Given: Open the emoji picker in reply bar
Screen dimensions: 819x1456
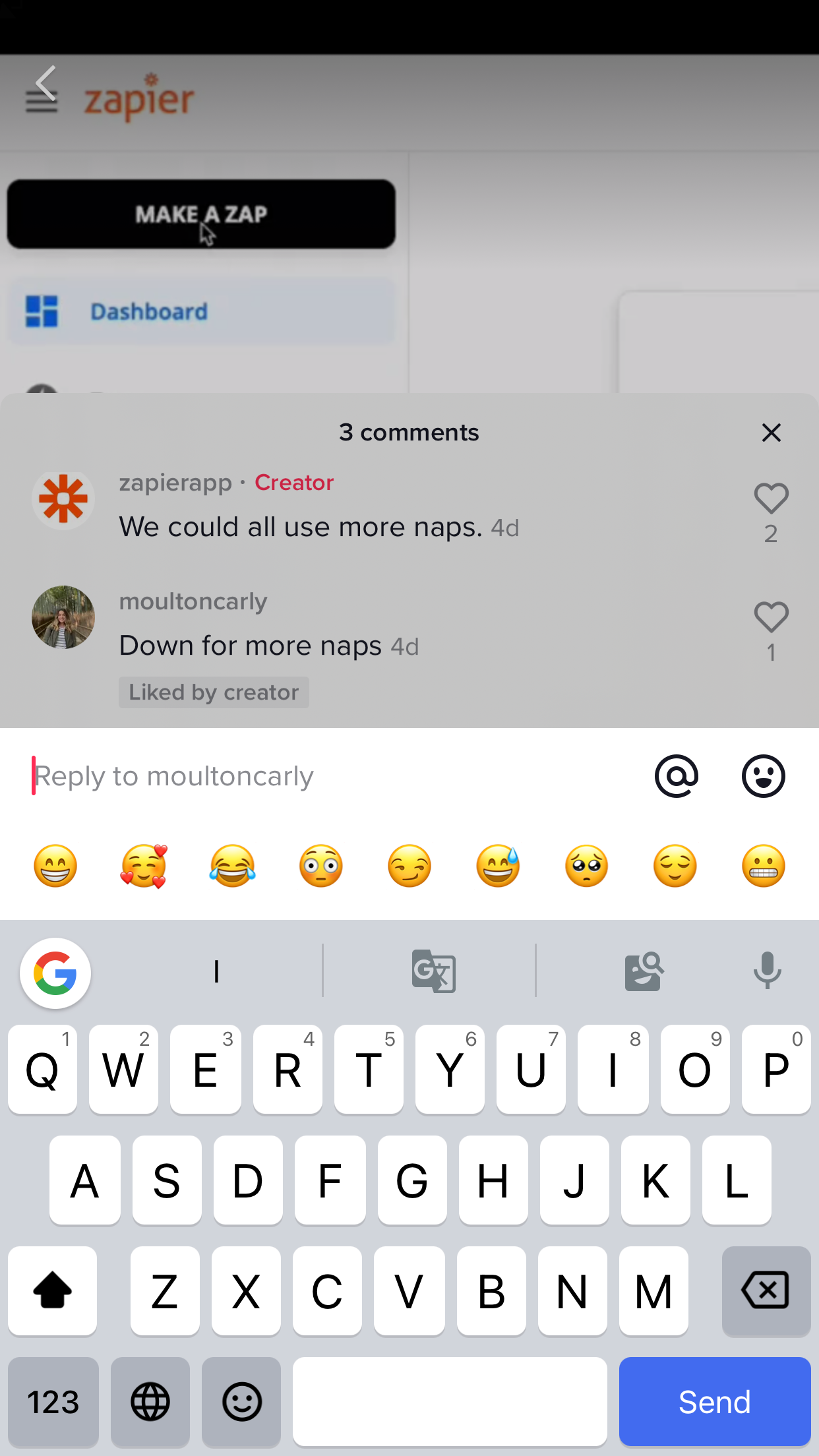Looking at the screenshot, I should 763,776.
